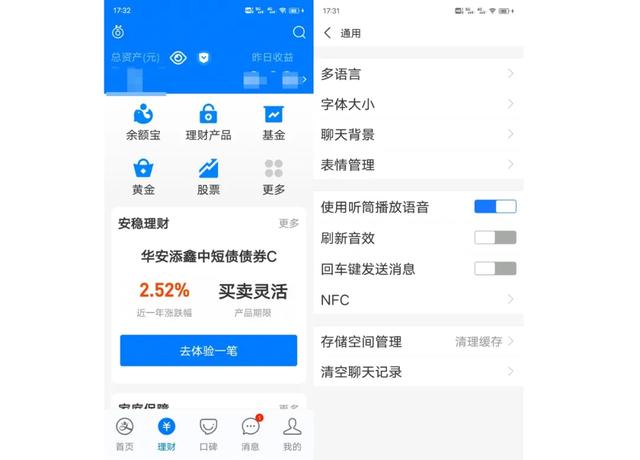640x460 pixels.
Task: Switch to 消息 tab
Action: pos(251,434)
